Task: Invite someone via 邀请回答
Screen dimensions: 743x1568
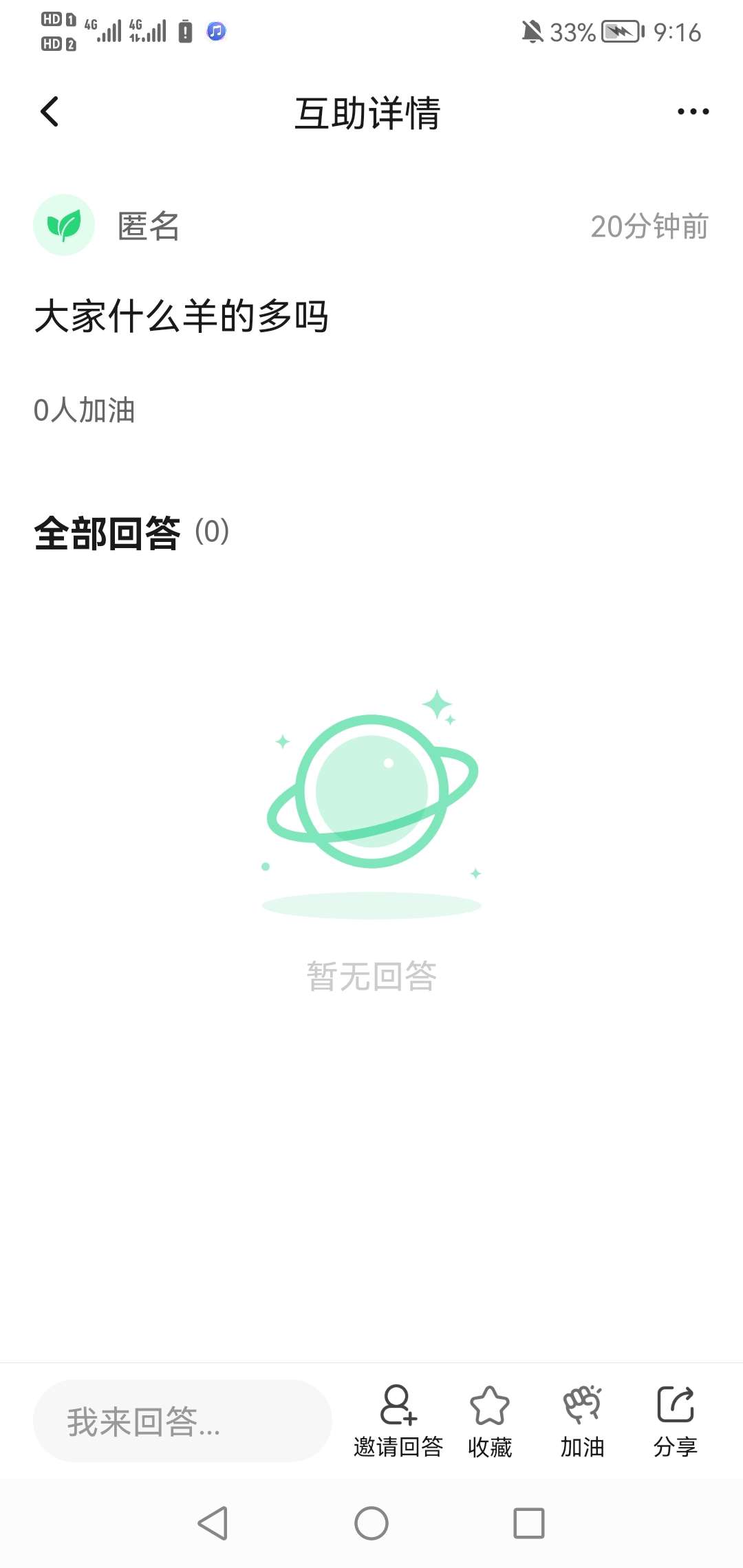Action: [x=398, y=1421]
